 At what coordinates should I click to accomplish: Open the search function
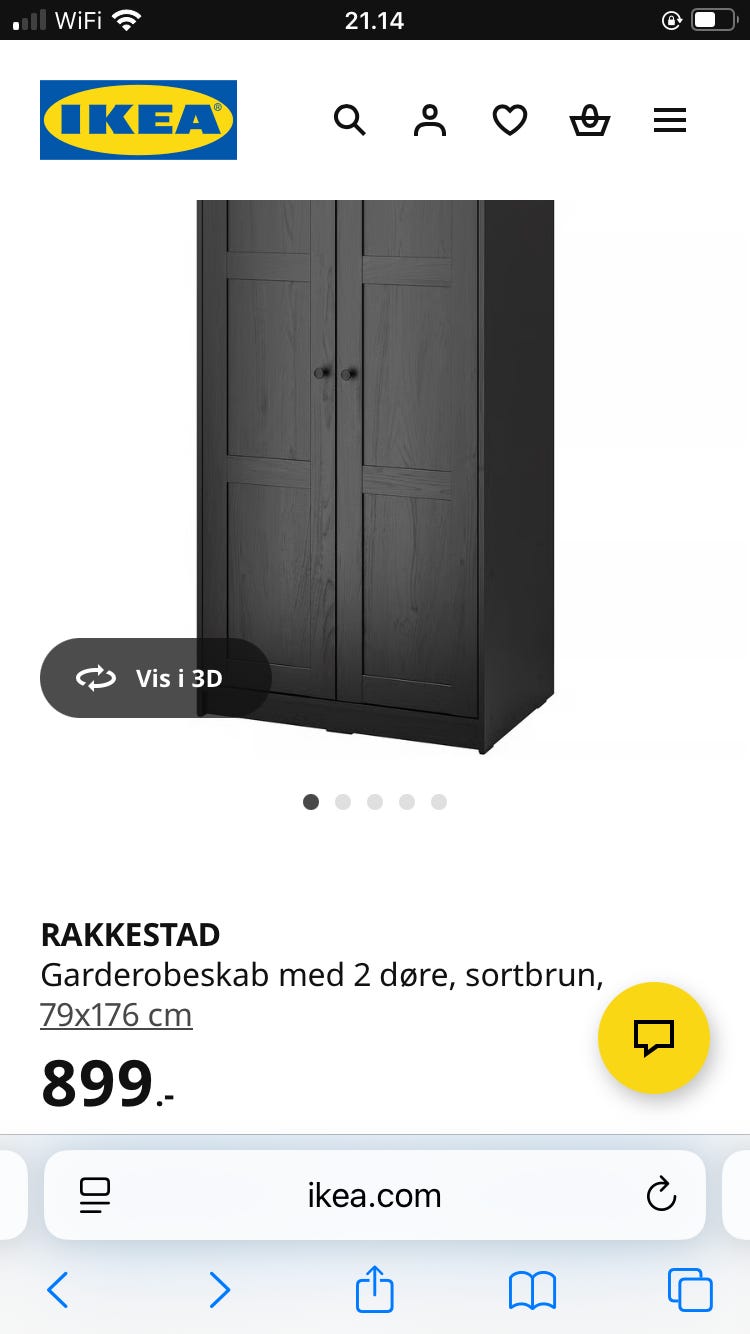tap(350, 120)
